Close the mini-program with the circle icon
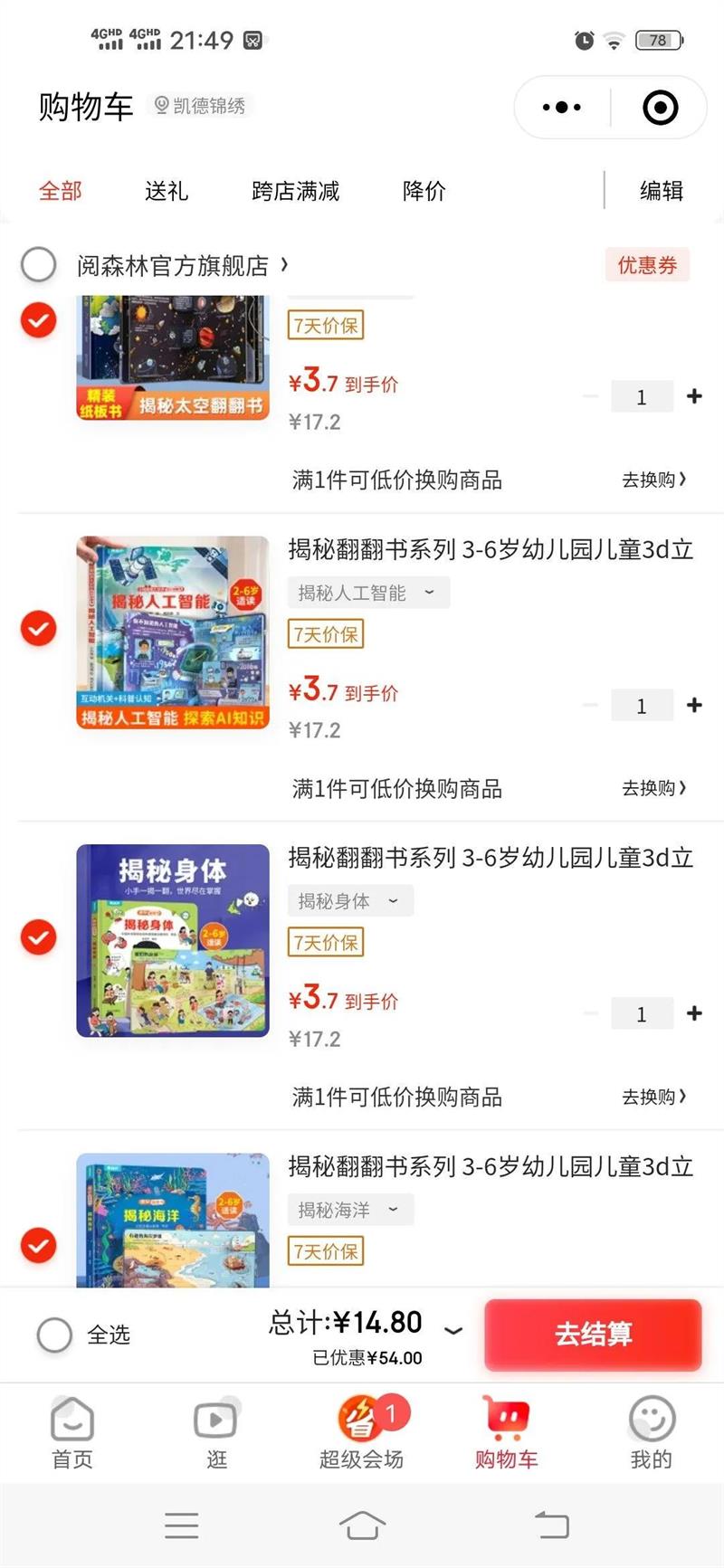The image size is (724, 1568). 660,108
